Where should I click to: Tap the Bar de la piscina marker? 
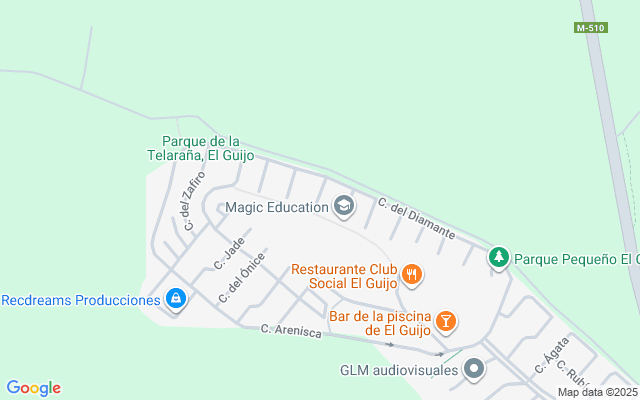click(x=446, y=321)
